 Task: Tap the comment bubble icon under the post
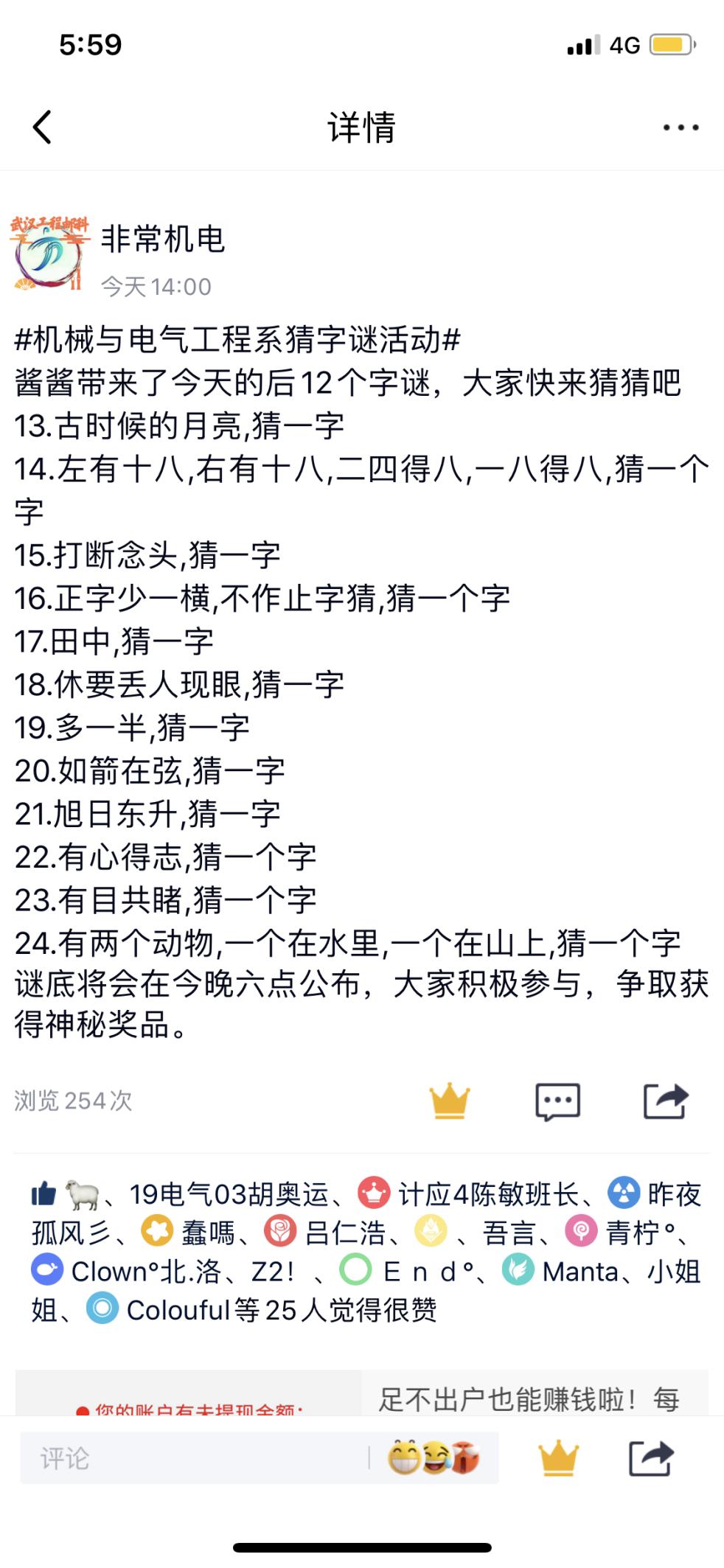[x=557, y=1102]
